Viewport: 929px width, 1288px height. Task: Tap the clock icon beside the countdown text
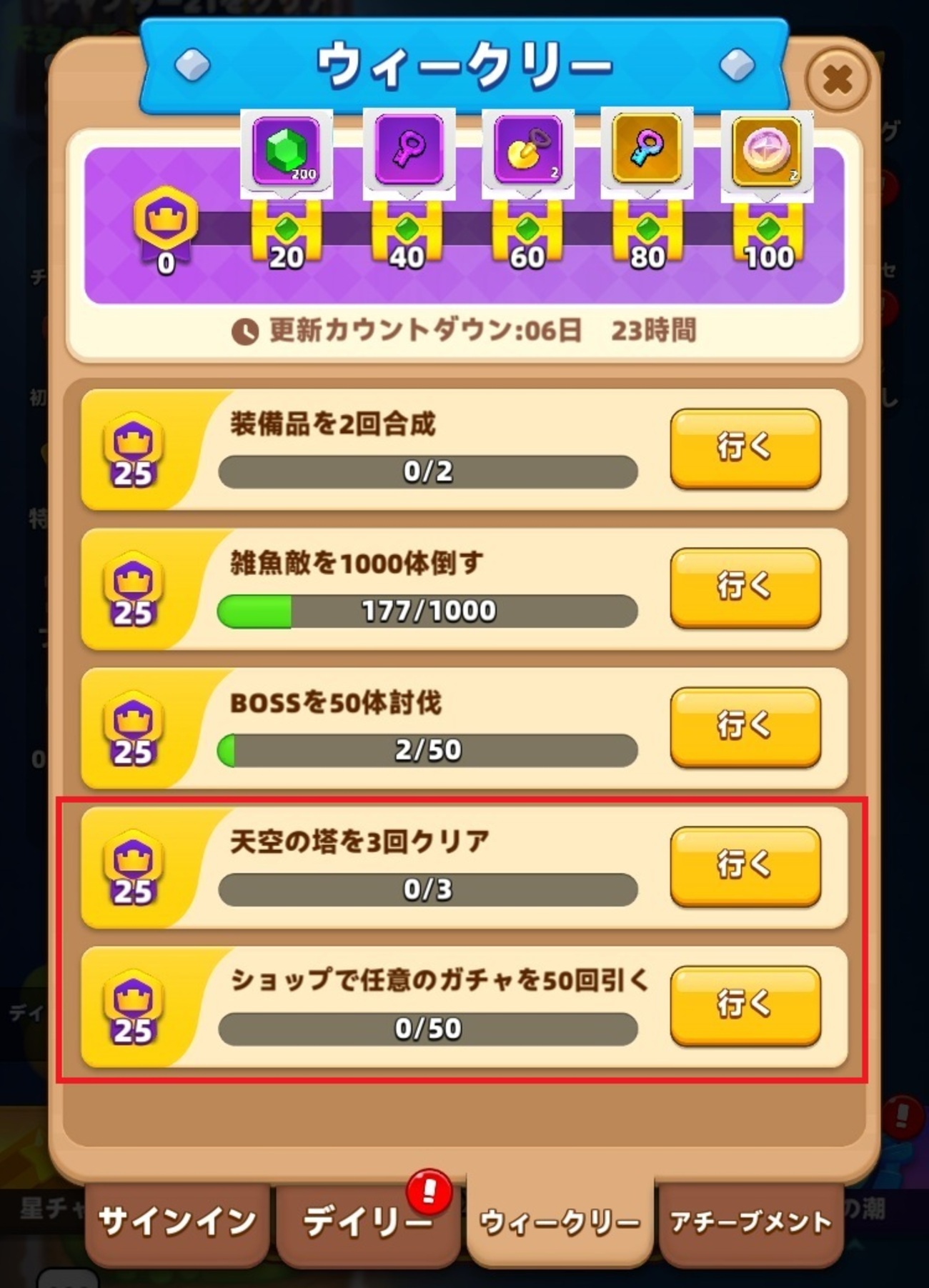coord(247,329)
